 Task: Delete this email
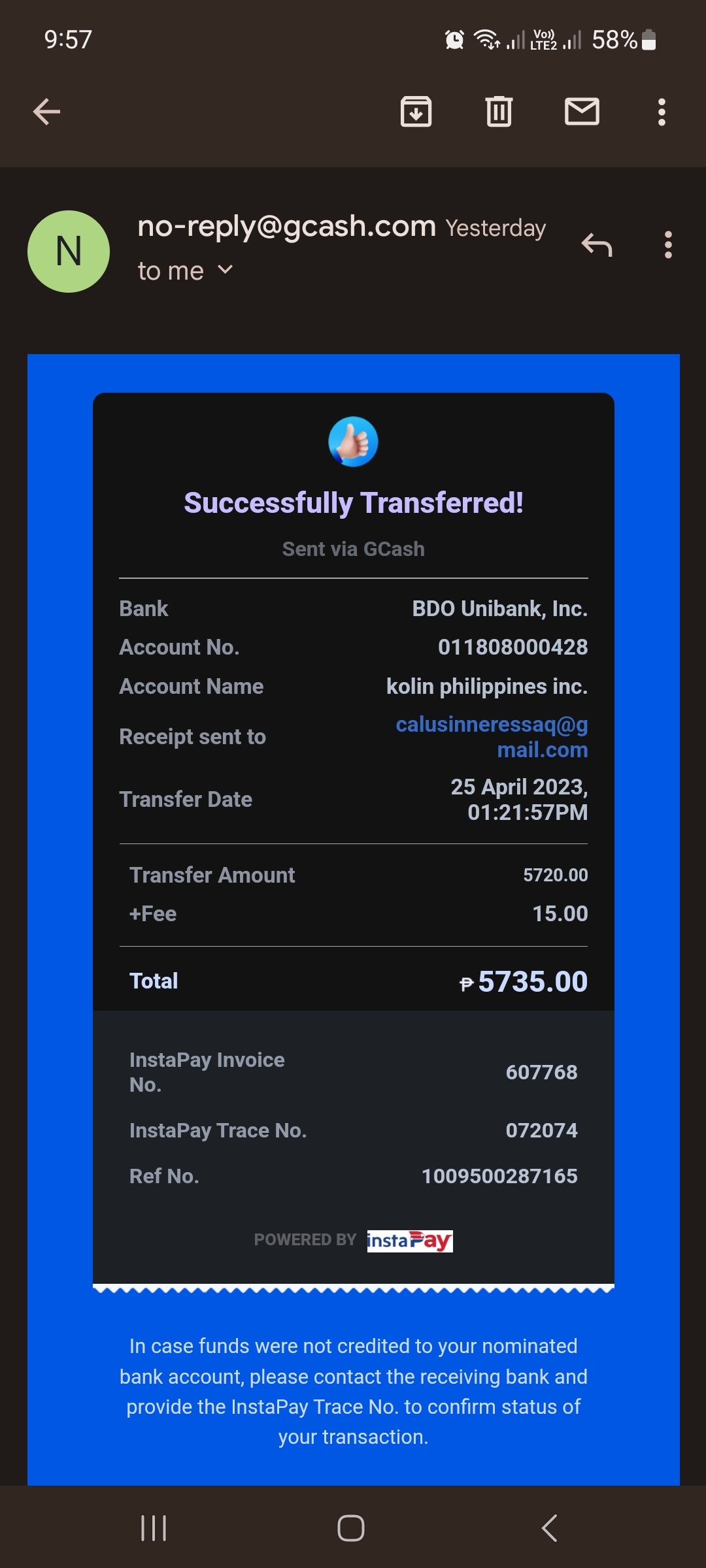499,112
